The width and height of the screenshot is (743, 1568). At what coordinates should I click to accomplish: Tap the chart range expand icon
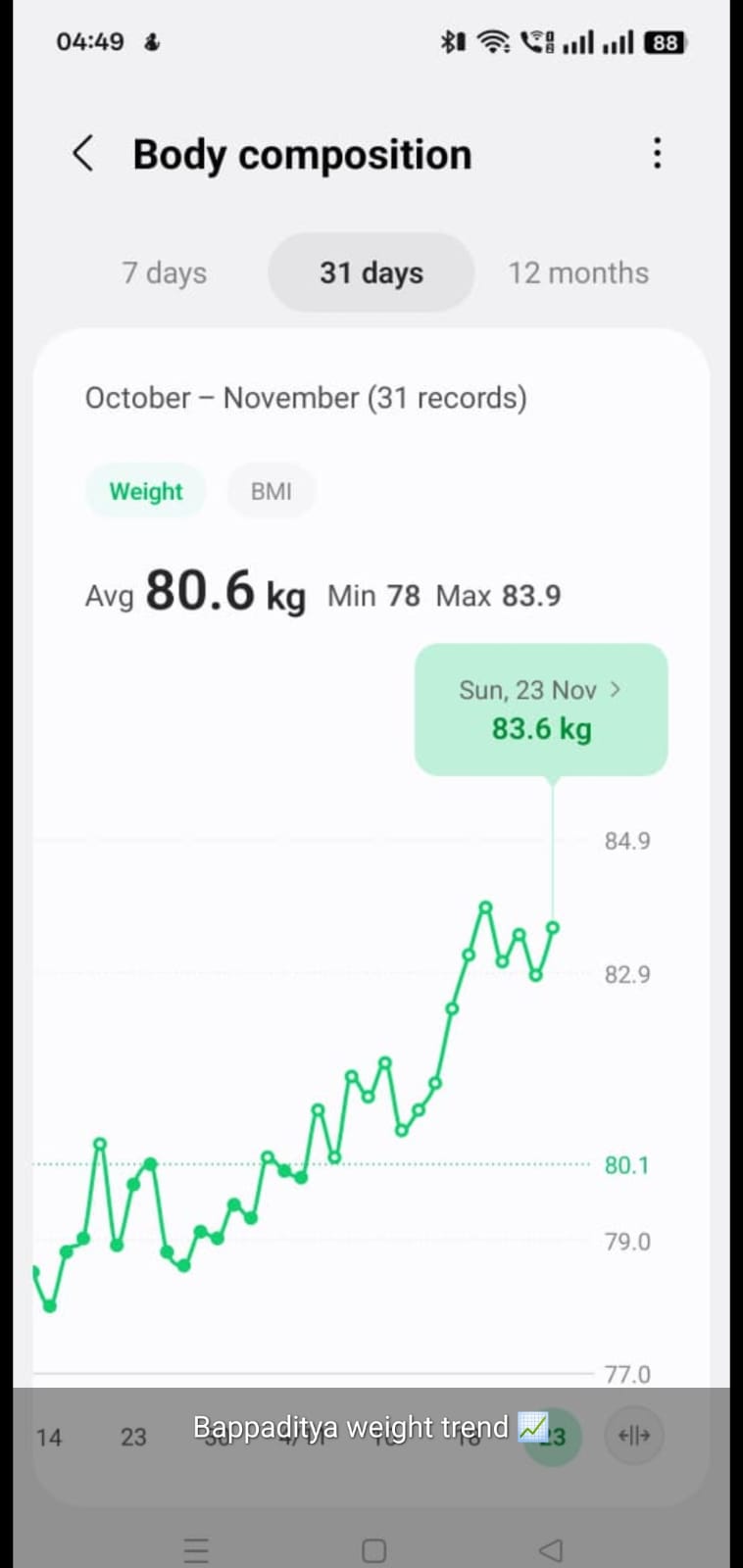pyautogui.click(x=634, y=1436)
